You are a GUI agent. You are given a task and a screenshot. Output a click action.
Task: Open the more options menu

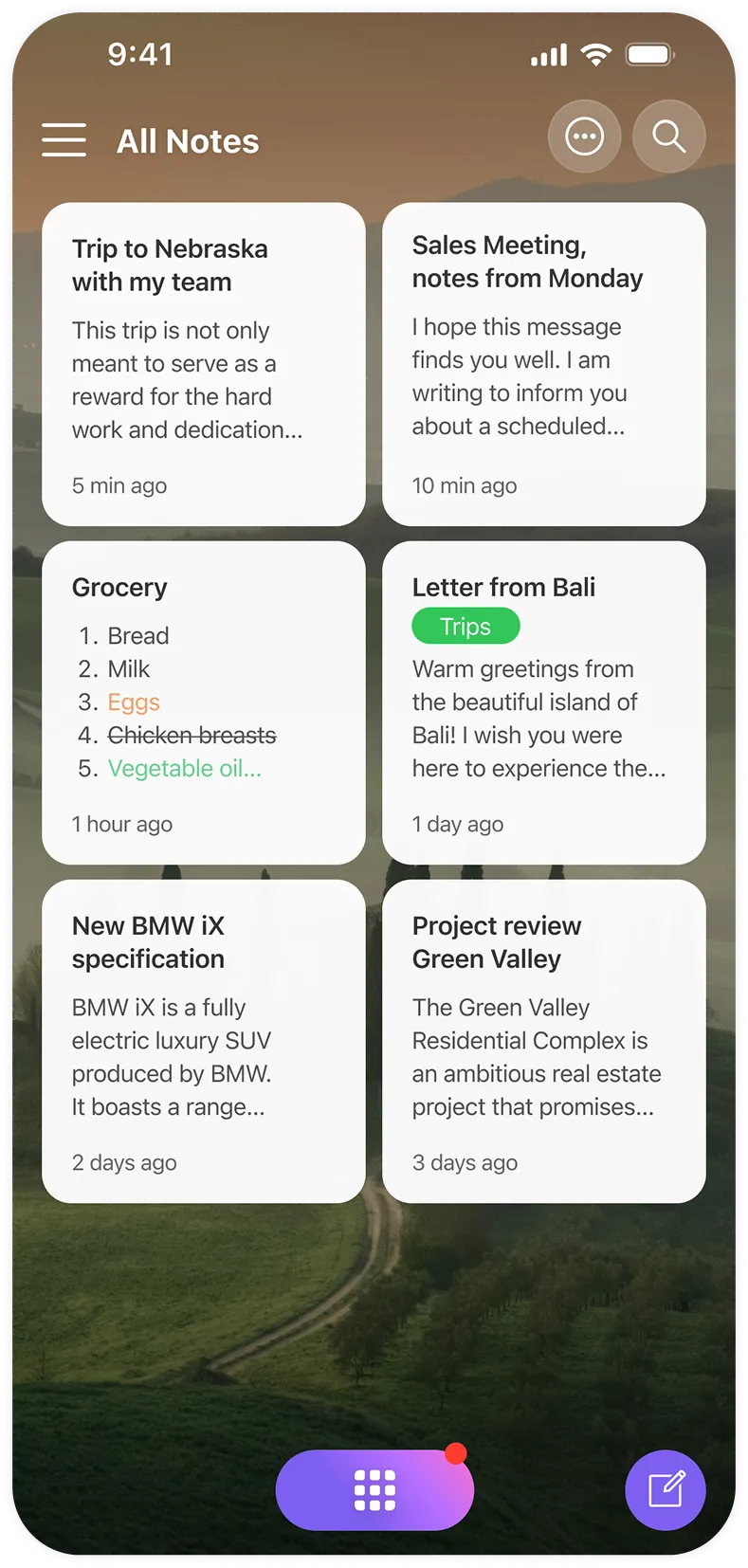(x=584, y=137)
